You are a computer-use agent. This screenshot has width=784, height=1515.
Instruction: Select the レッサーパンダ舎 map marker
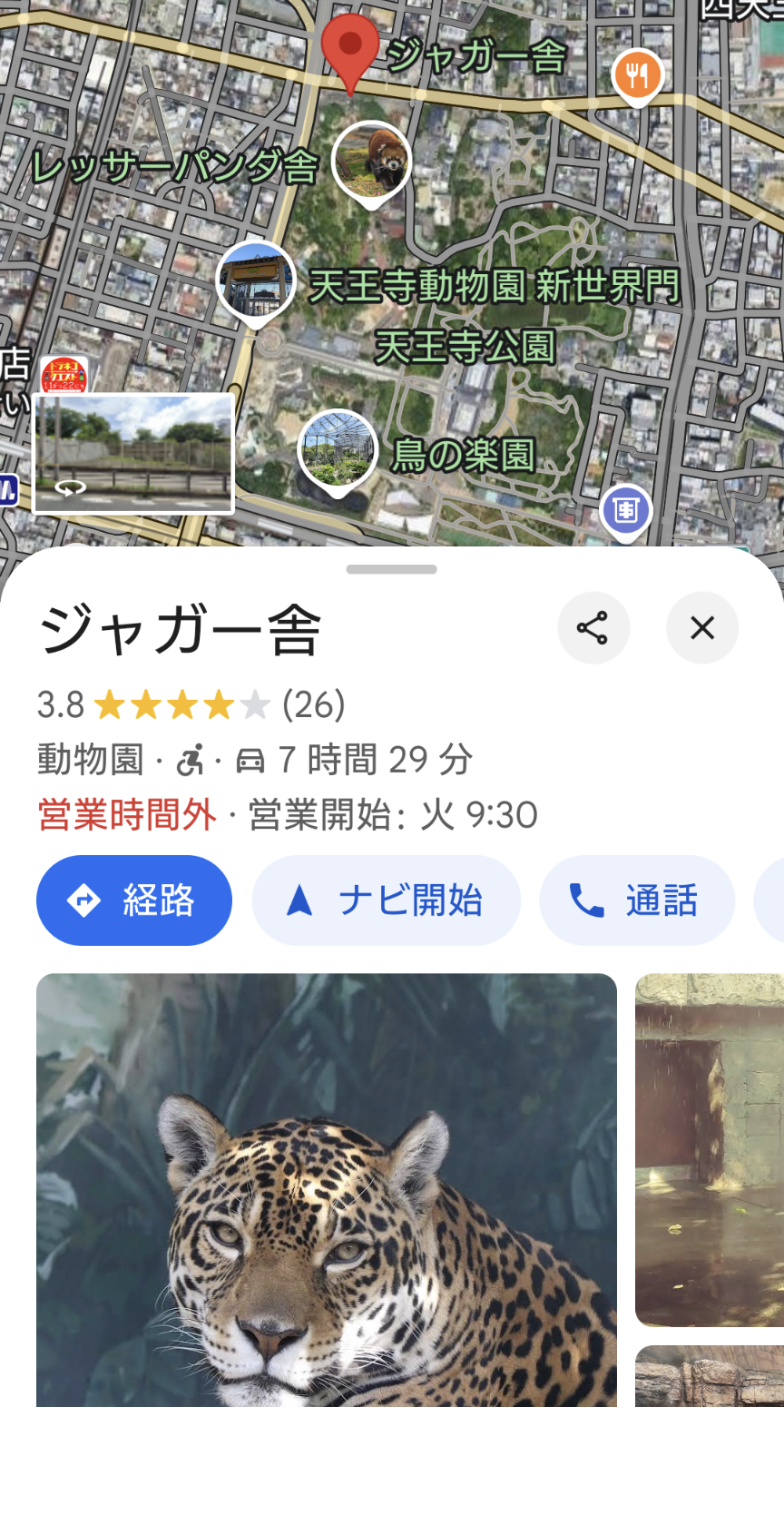click(371, 162)
